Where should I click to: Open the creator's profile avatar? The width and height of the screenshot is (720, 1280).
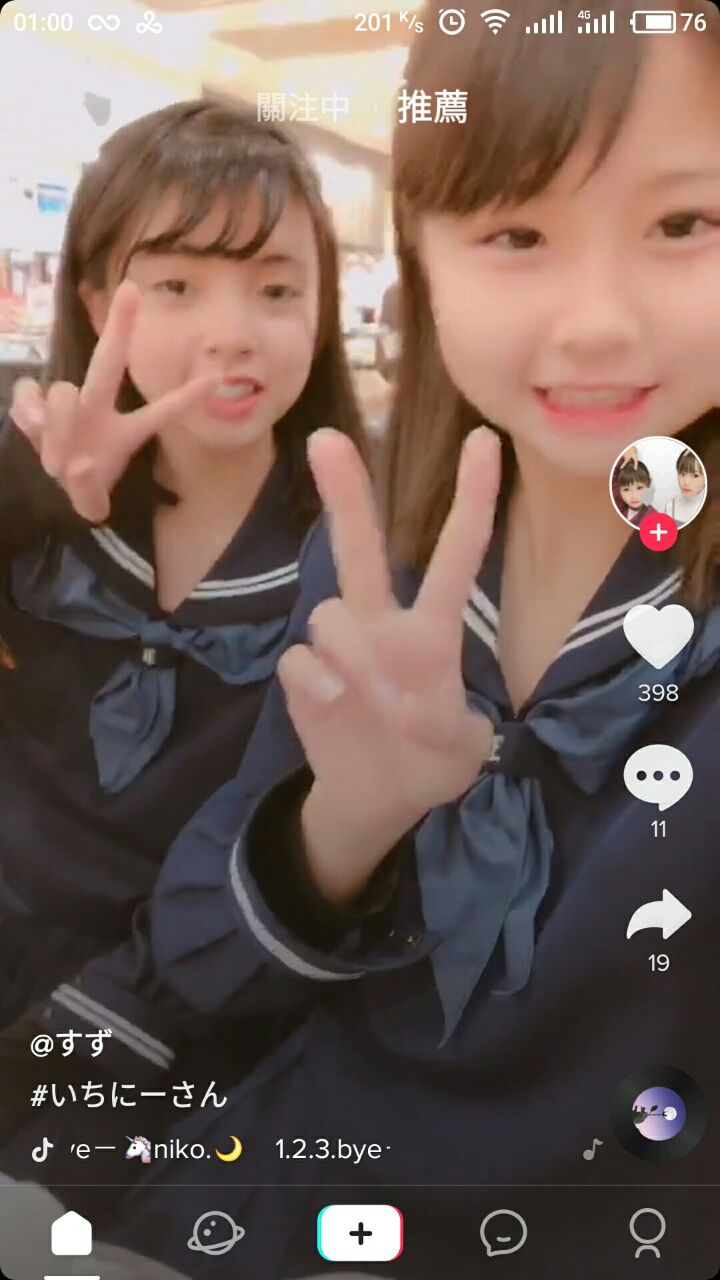click(x=658, y=484)
